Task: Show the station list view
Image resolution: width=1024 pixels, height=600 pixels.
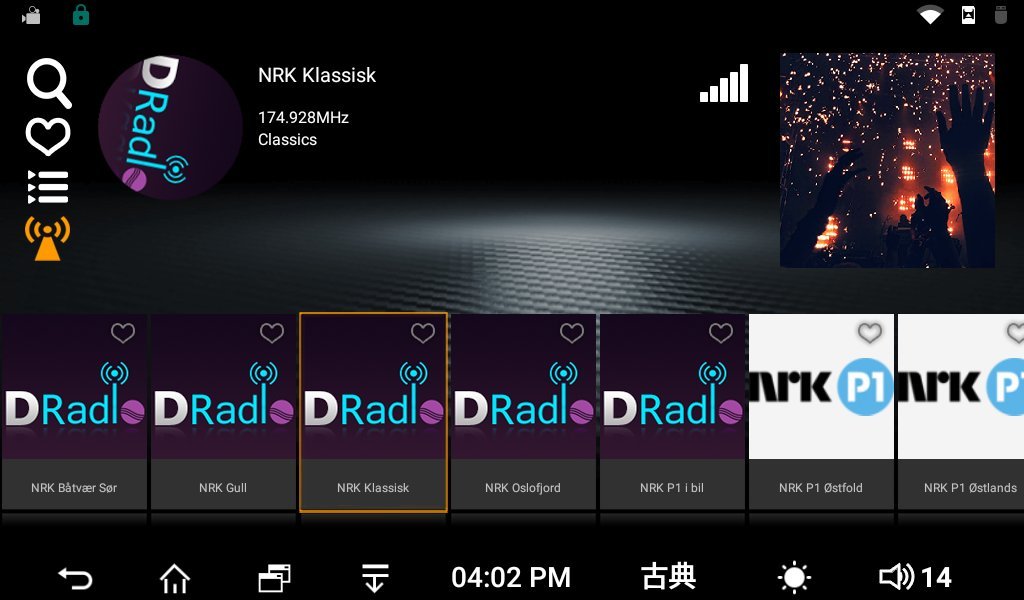Action: [x=48, y=187]
